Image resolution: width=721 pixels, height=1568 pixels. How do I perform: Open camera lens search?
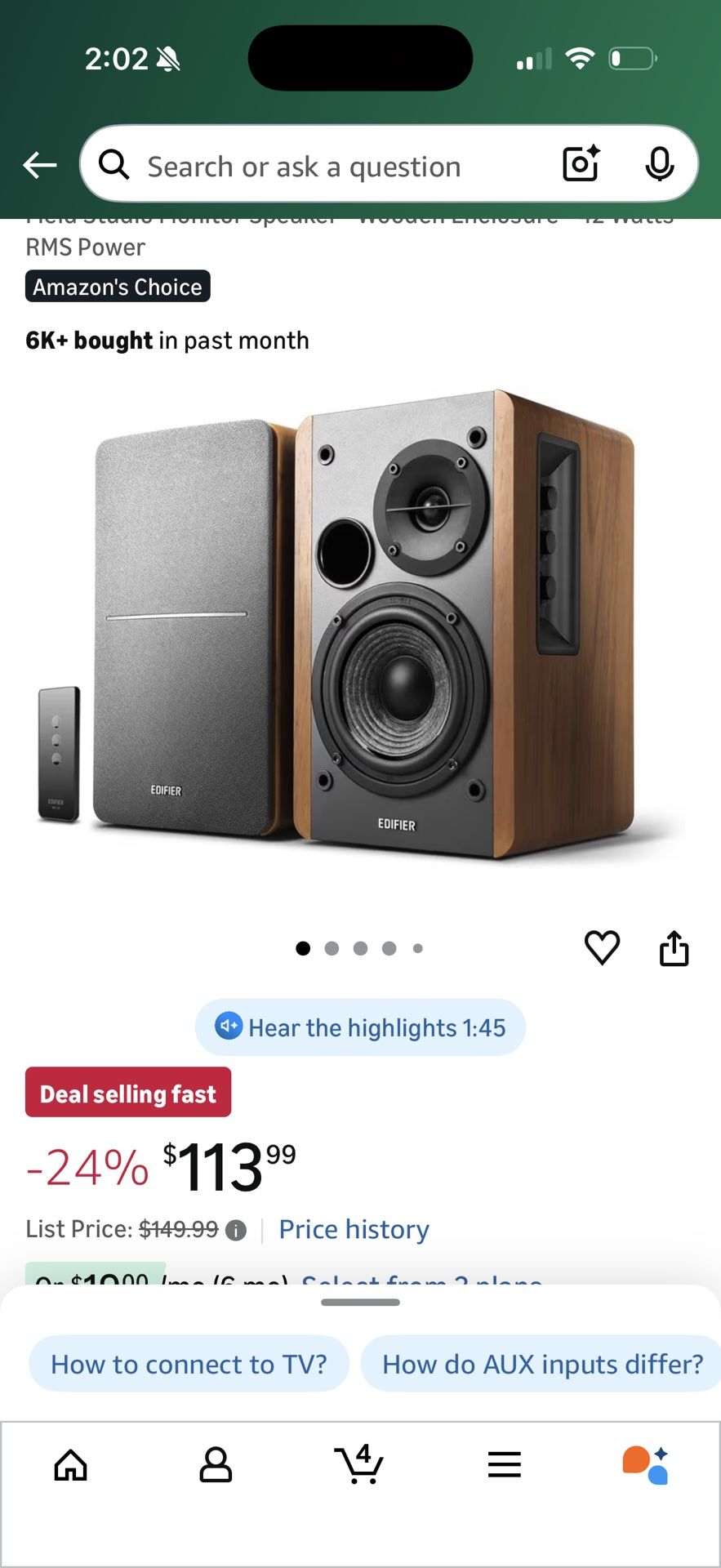[581, 164]
